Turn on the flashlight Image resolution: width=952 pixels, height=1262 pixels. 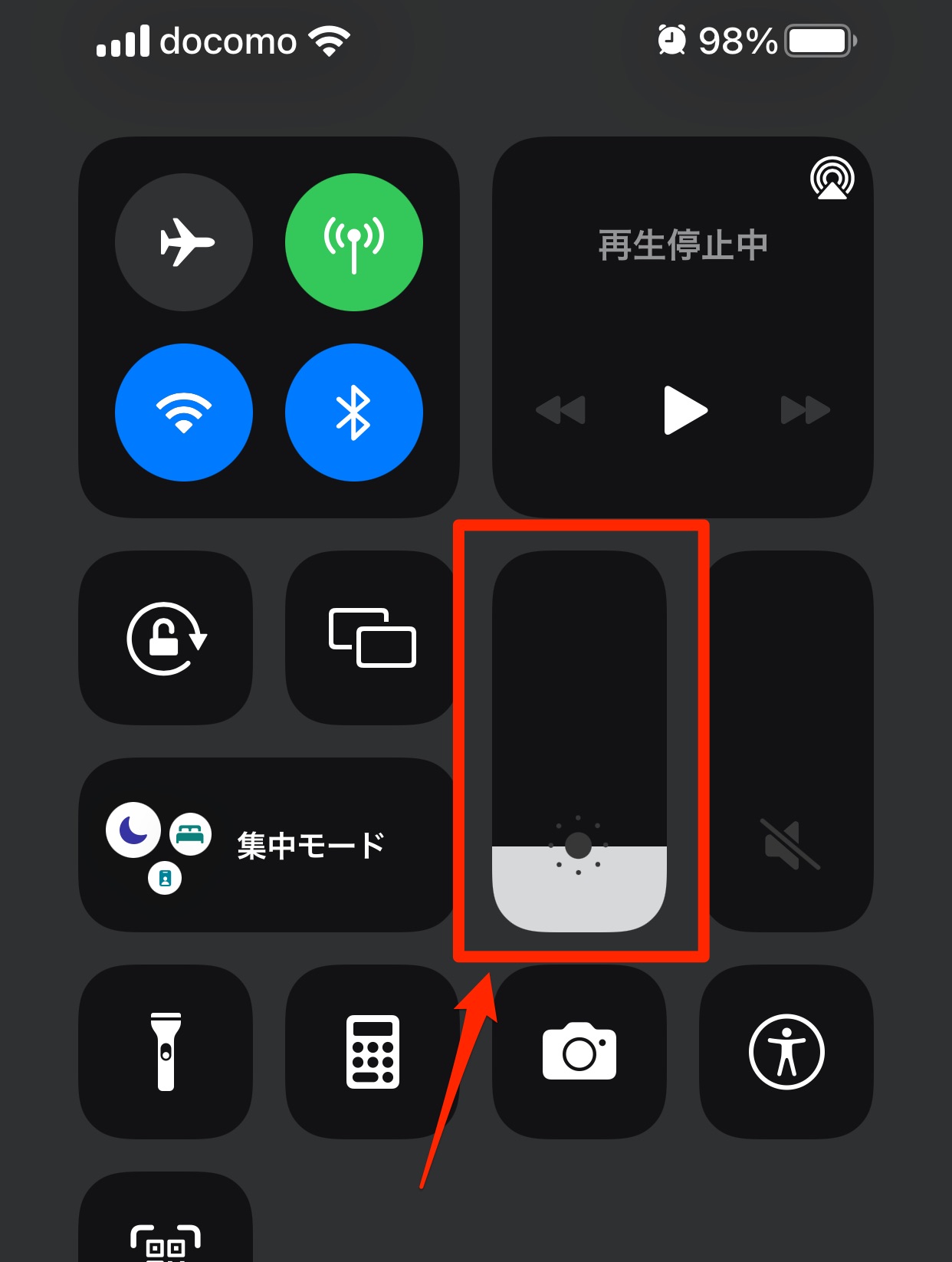point(166,1052)
